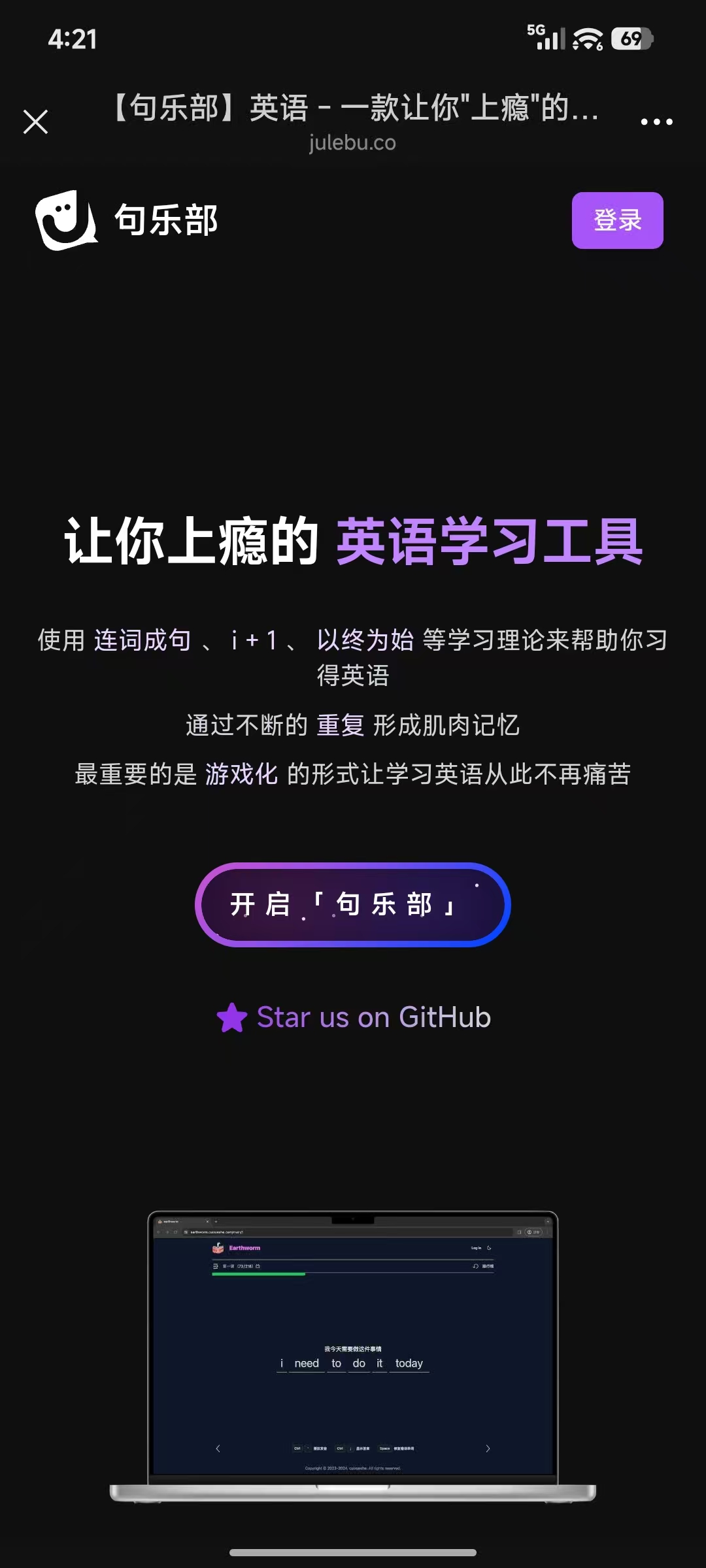Open the more options menu (three dots) top right
Image resolution: width=706 pixels, height=1568 pixels.
tap(657, 122)
